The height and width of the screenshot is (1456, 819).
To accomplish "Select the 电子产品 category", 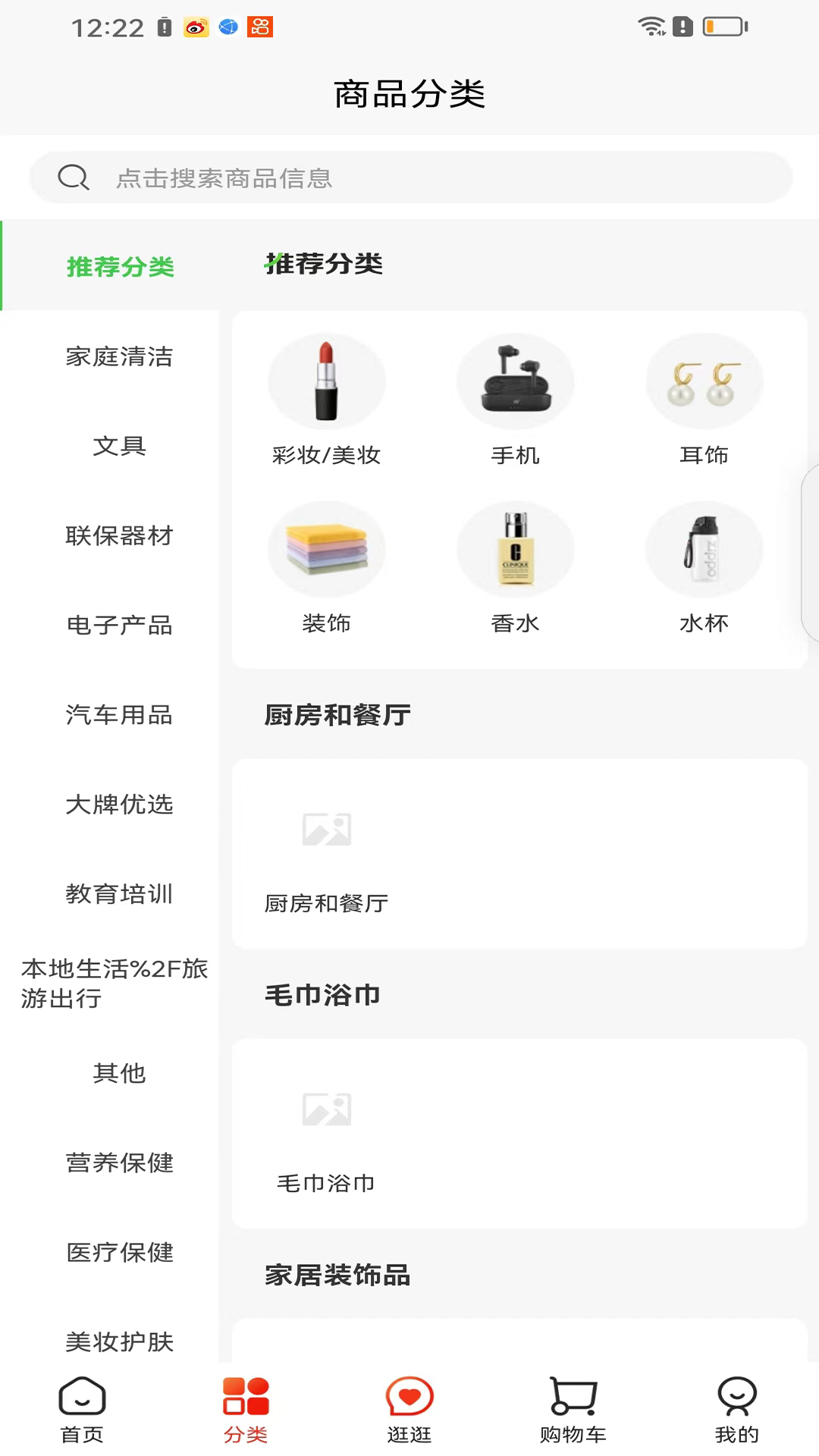I will 120,625.
